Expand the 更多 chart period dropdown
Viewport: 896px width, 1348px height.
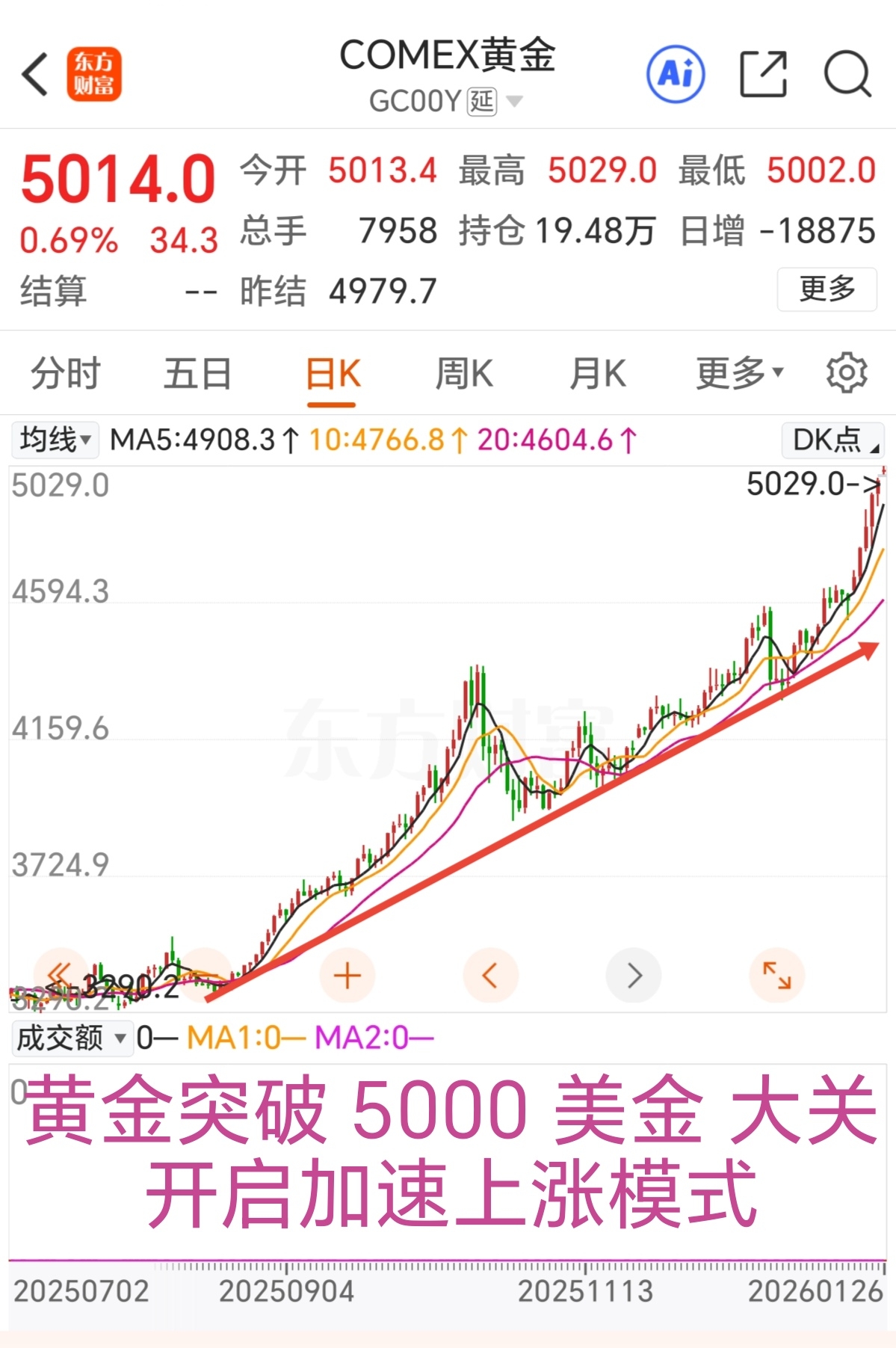pyautogui.click(x=738, y=373)
